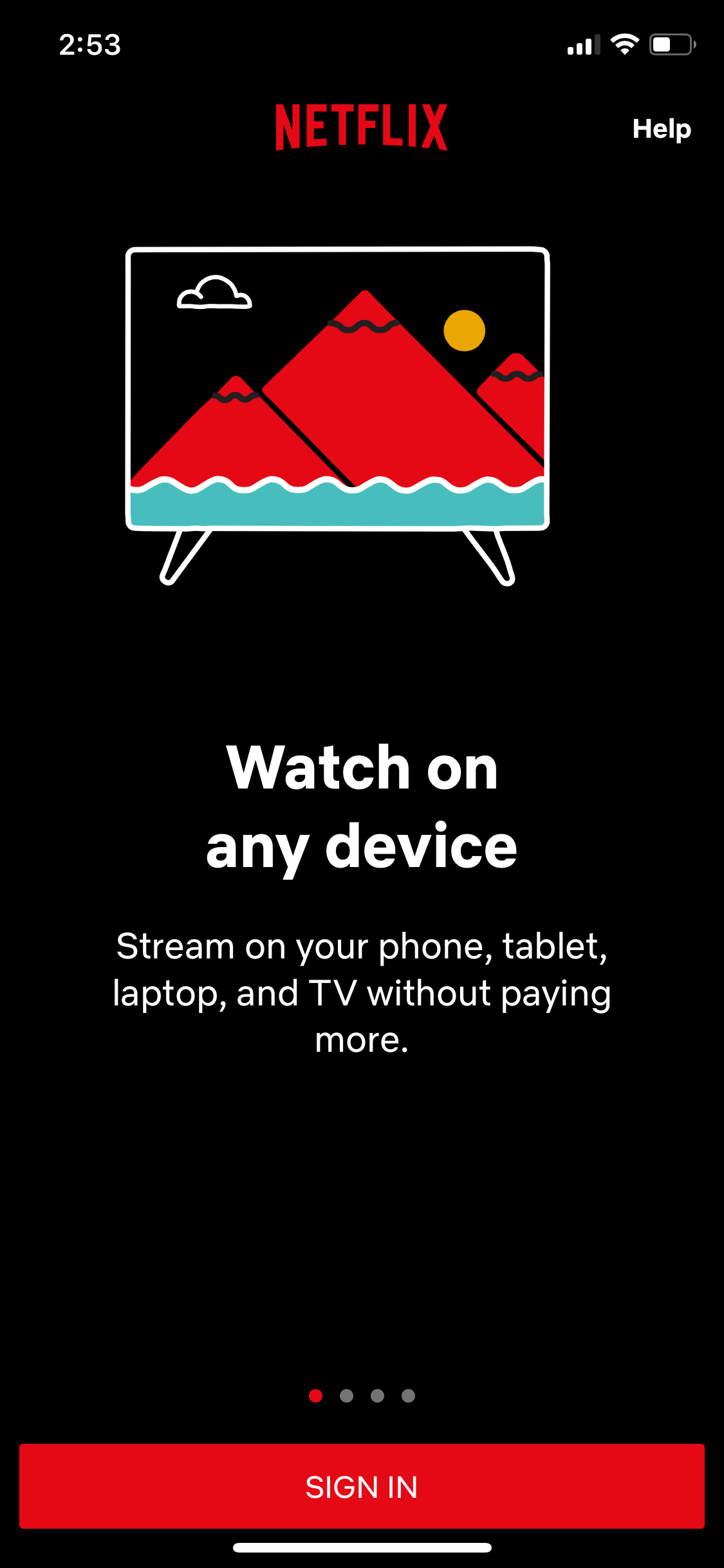
Task: Jump to the second page indicator dot
Action: click(x=346, y=1395)
